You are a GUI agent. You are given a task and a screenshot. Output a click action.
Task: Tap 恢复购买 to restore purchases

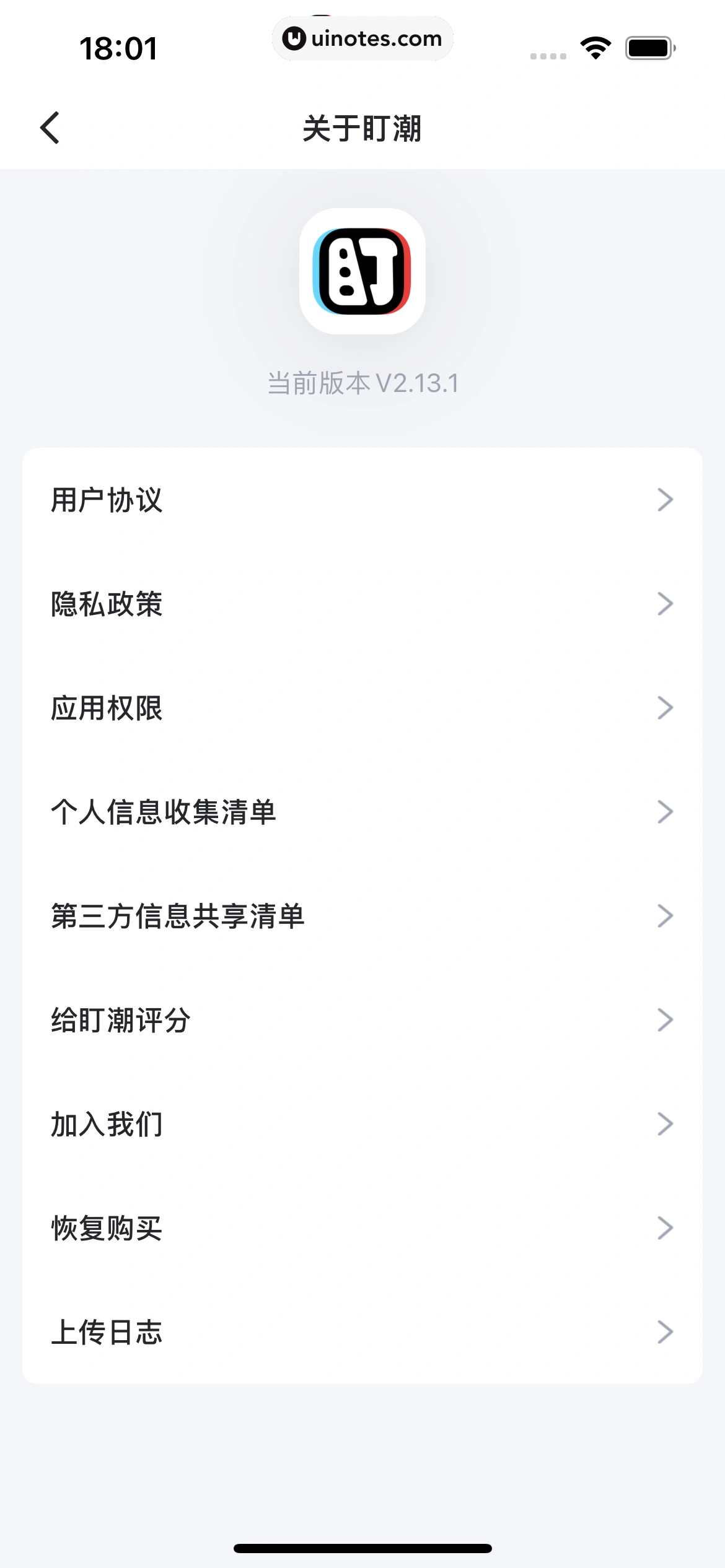[362, 1228]
